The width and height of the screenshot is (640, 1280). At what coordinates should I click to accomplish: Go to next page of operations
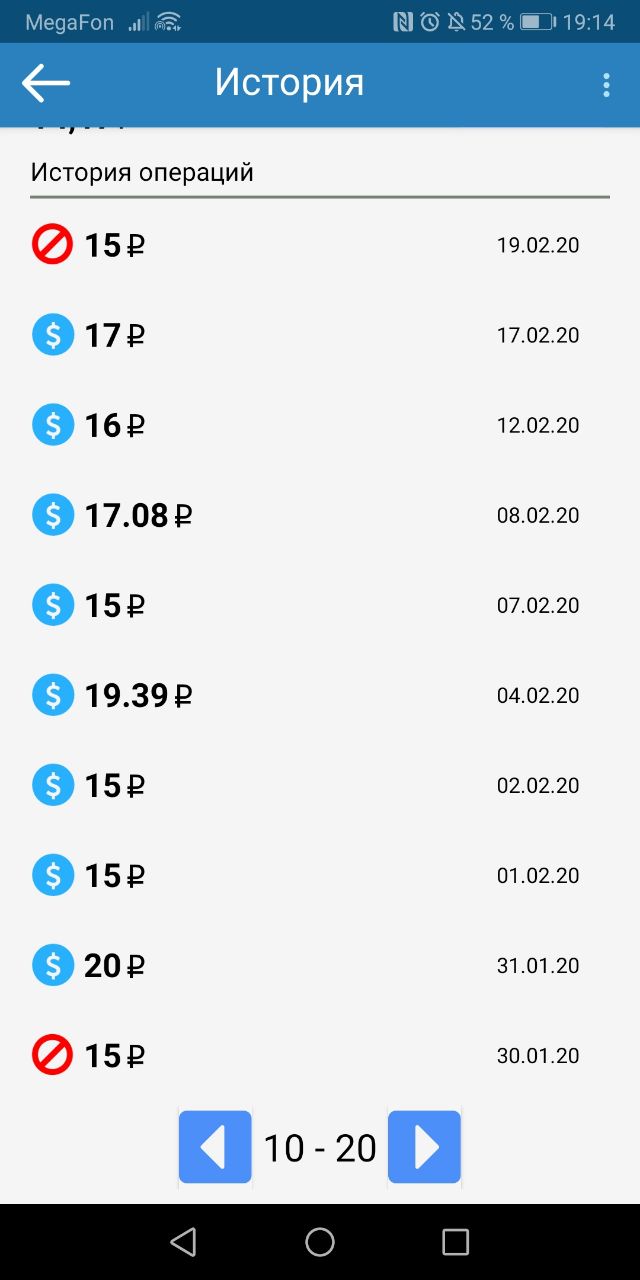(424, 1147)
